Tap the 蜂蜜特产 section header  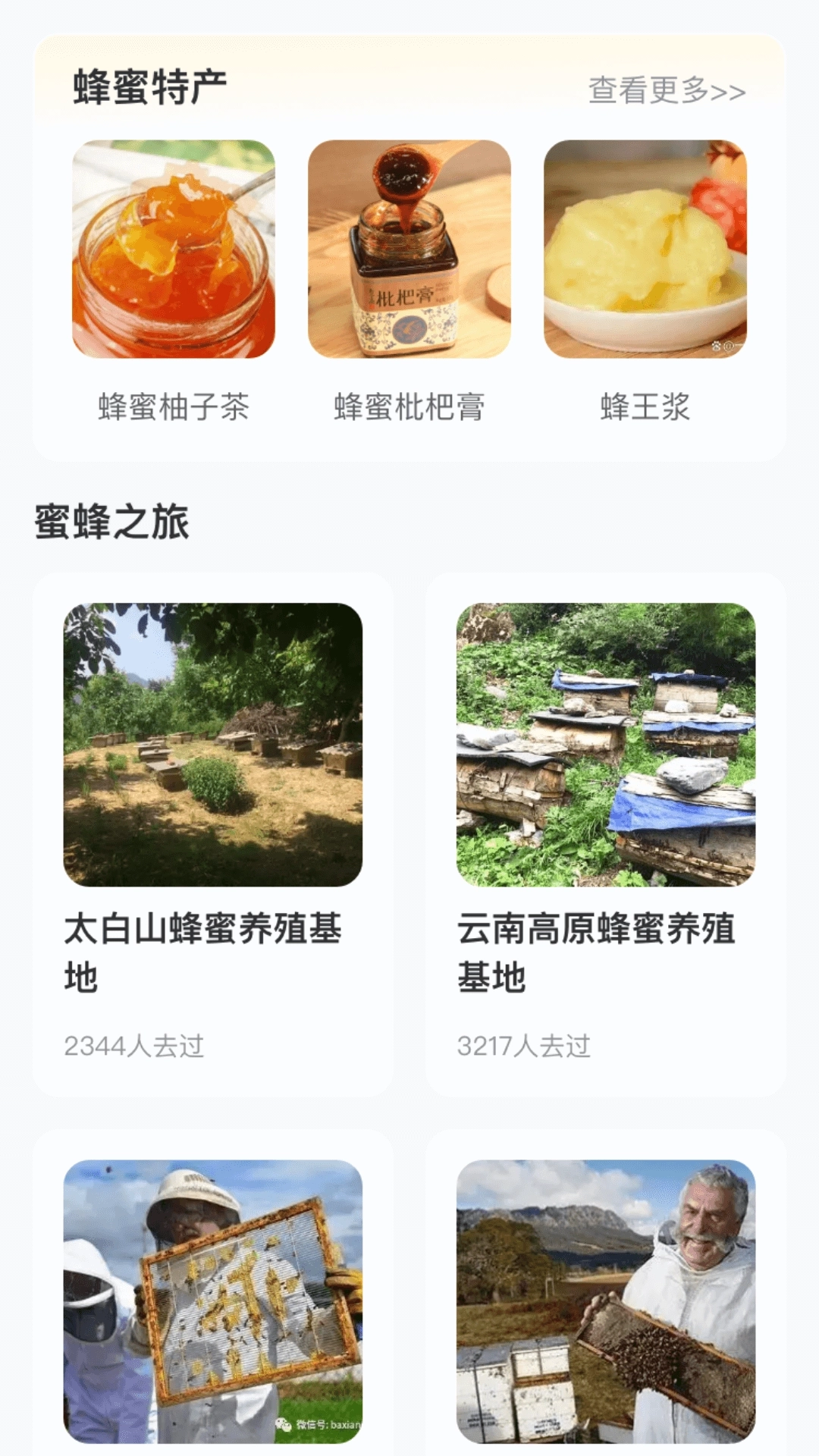coord(149,85)
